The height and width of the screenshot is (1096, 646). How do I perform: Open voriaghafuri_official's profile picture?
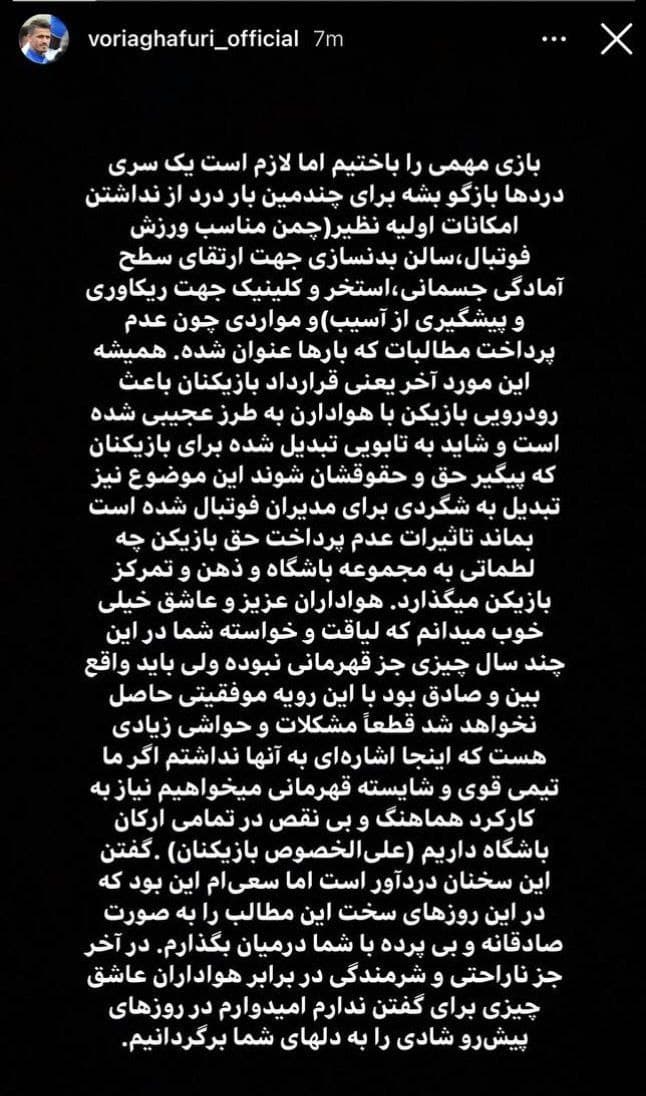pyautogui.click(x=44, y=39)
